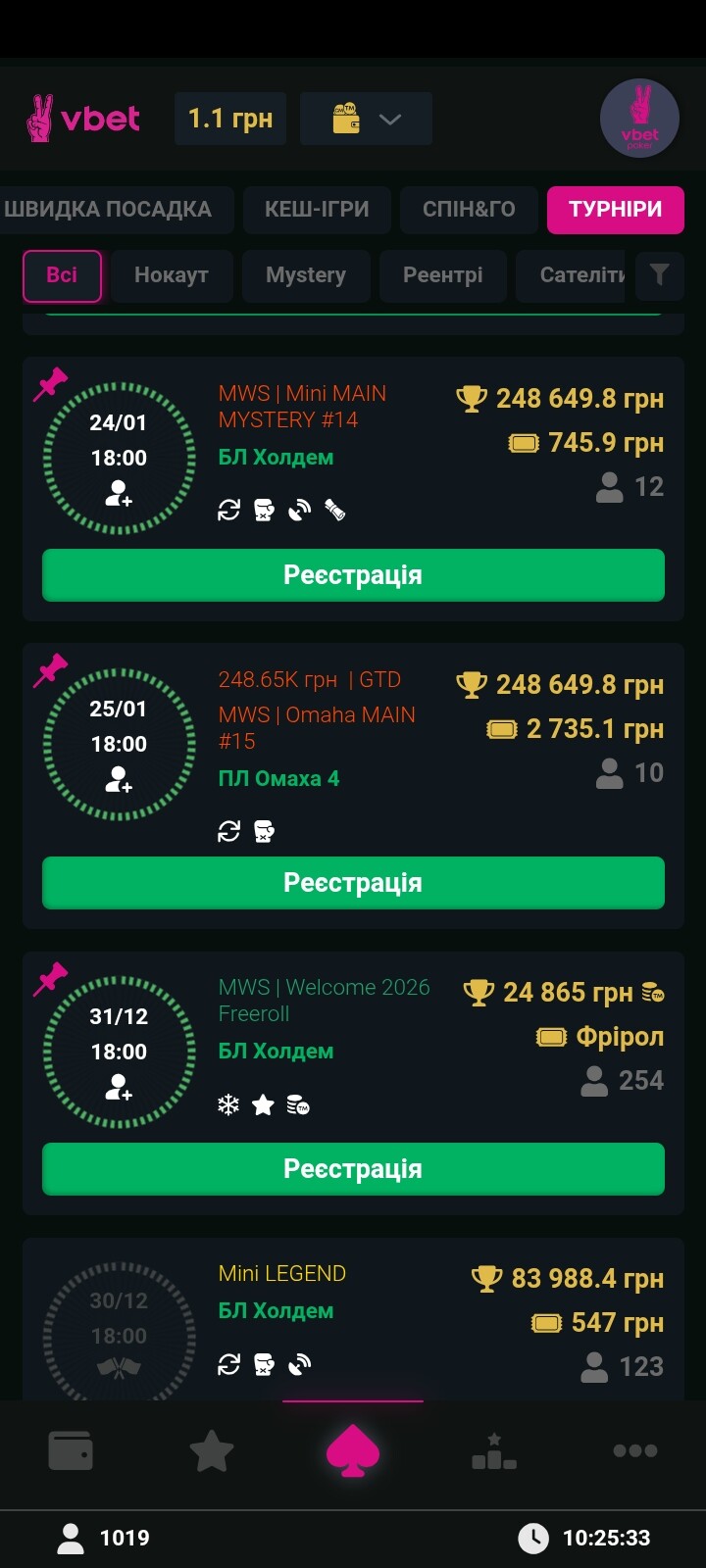Filter tournaments by Mystery chip
The image size is (706, 1568).
[306, 275]
